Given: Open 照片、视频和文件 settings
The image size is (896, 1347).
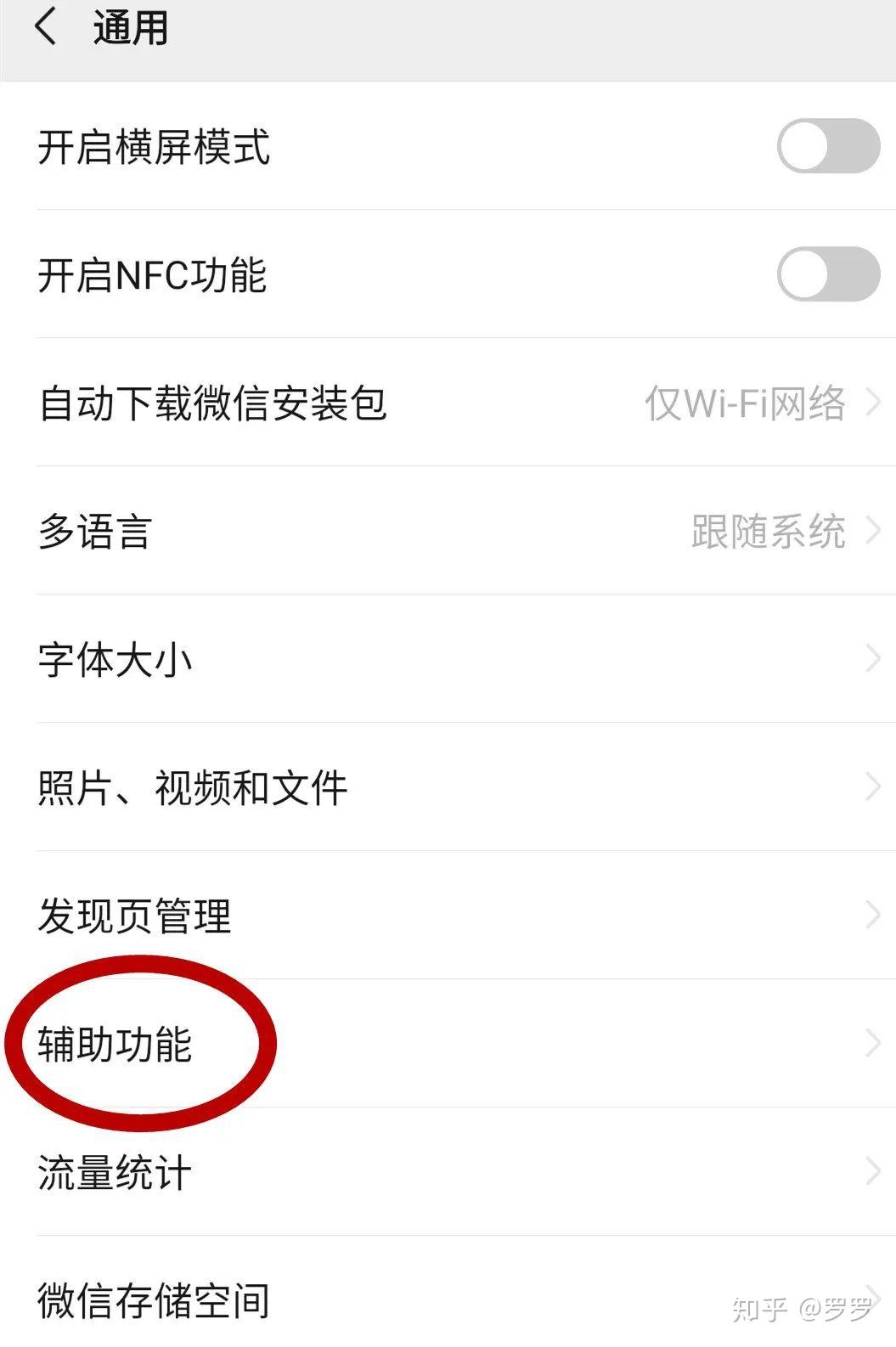Looking at the screenshot, I should [448, 788].
